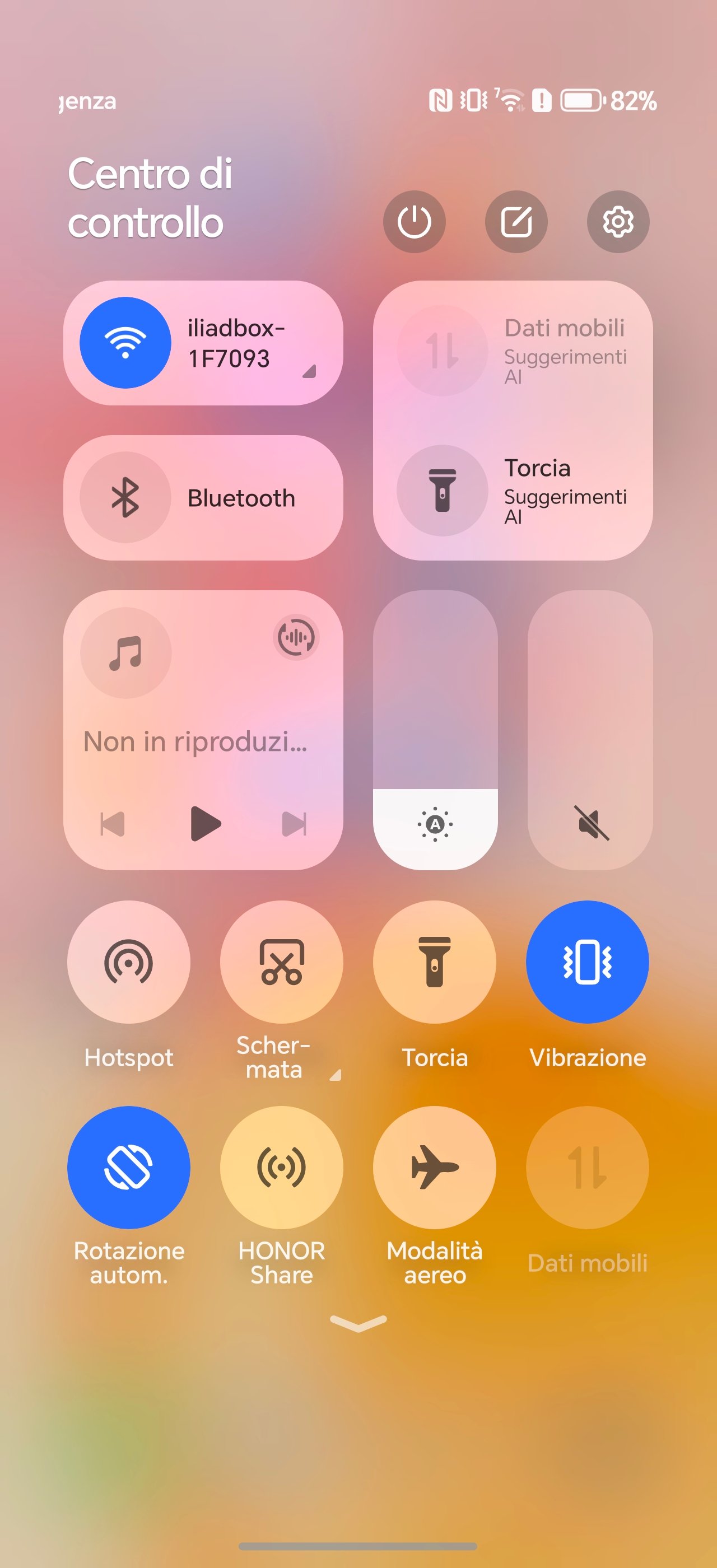Tap the auto-brightness slider

pyautogui.click(x=435, y=730)
